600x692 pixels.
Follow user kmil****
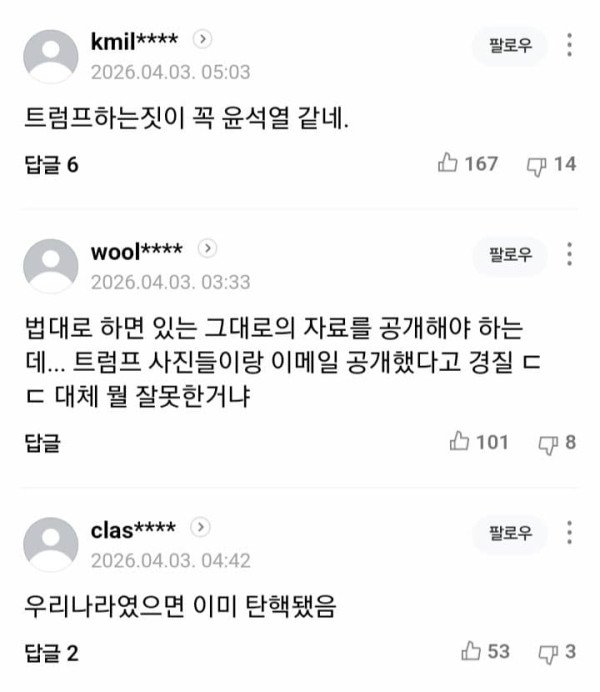point(510,46)
